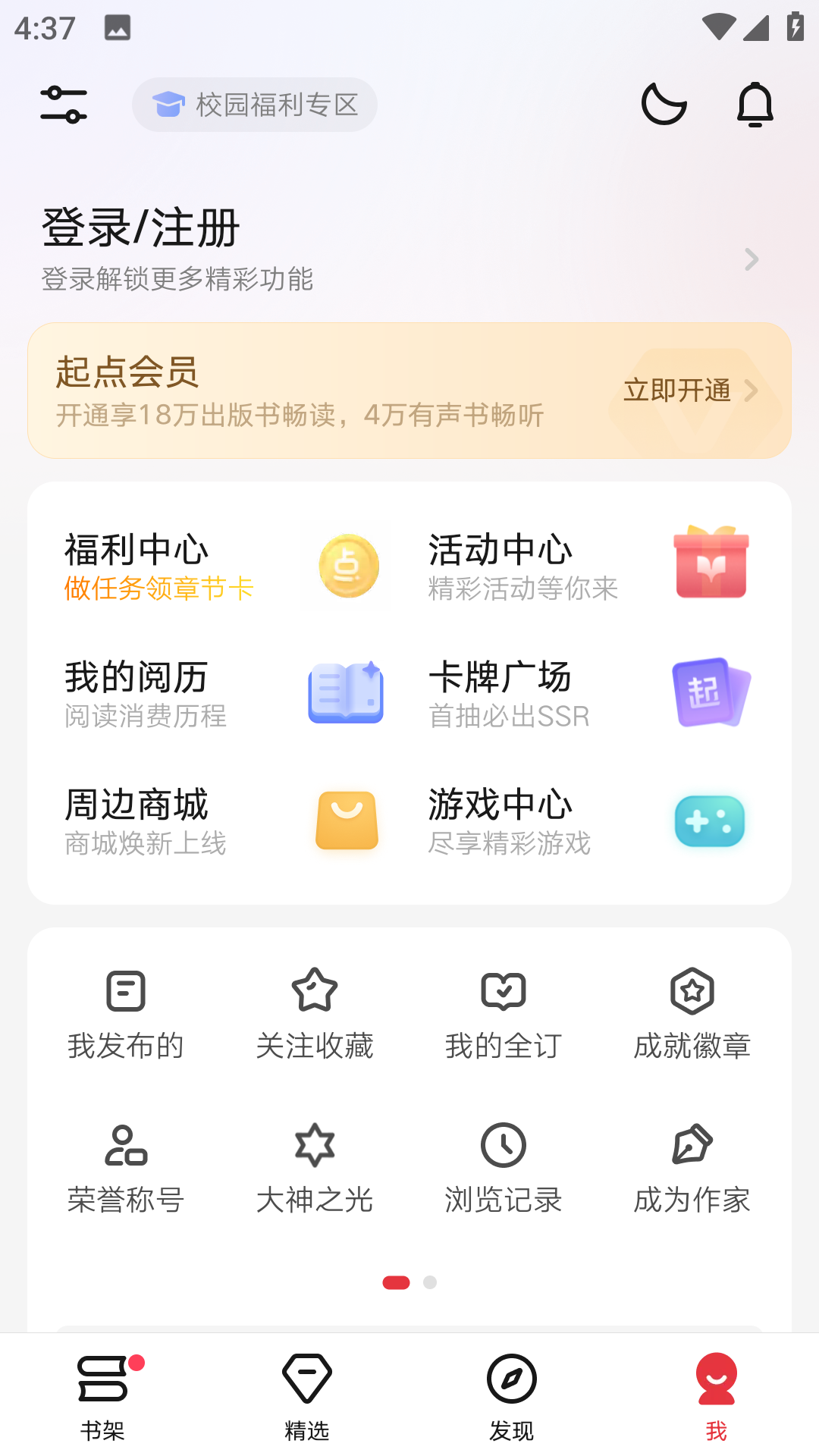Viewport: 819px width, 1456px height.
Task: Open notifications via the bell icon
Action: 755,105
